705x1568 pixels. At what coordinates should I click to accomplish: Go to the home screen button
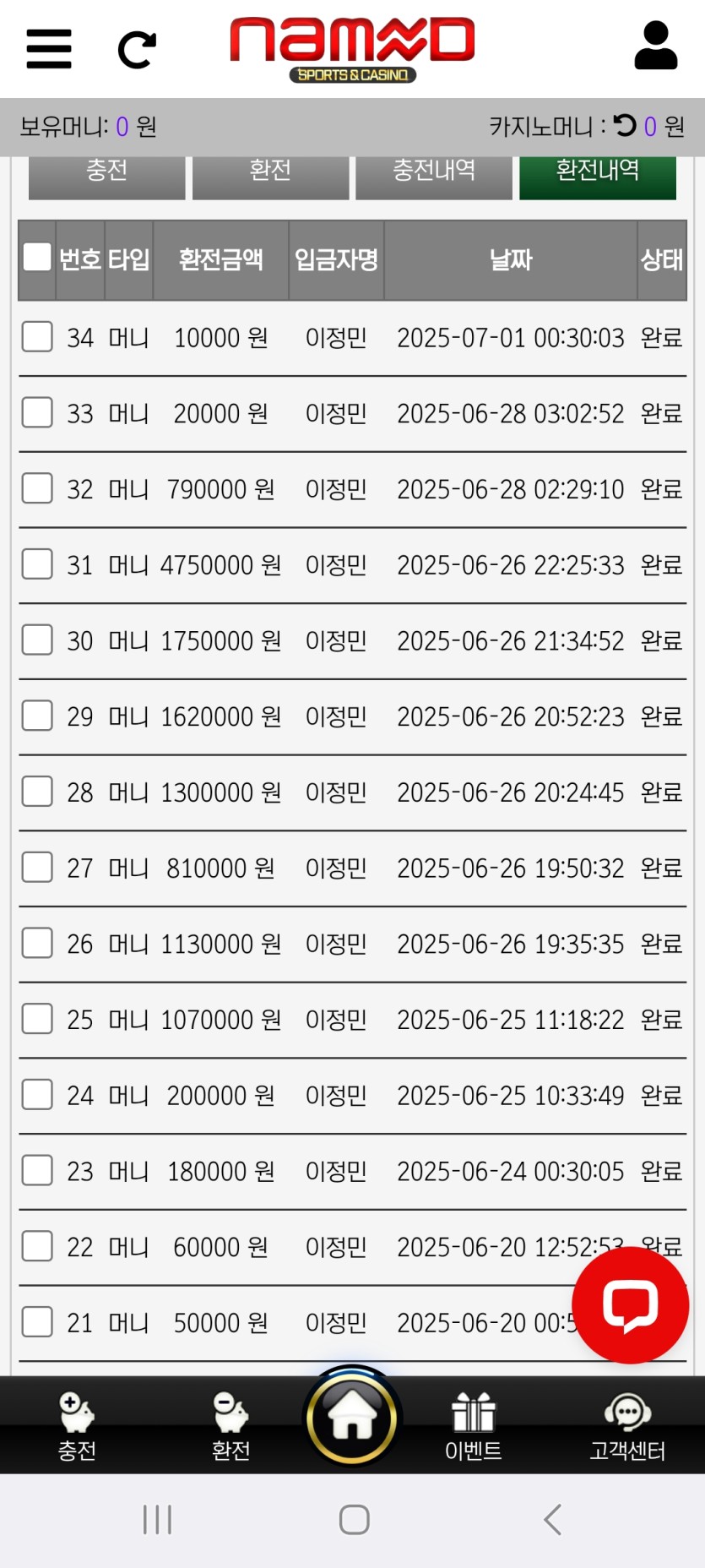point(352,1418)
